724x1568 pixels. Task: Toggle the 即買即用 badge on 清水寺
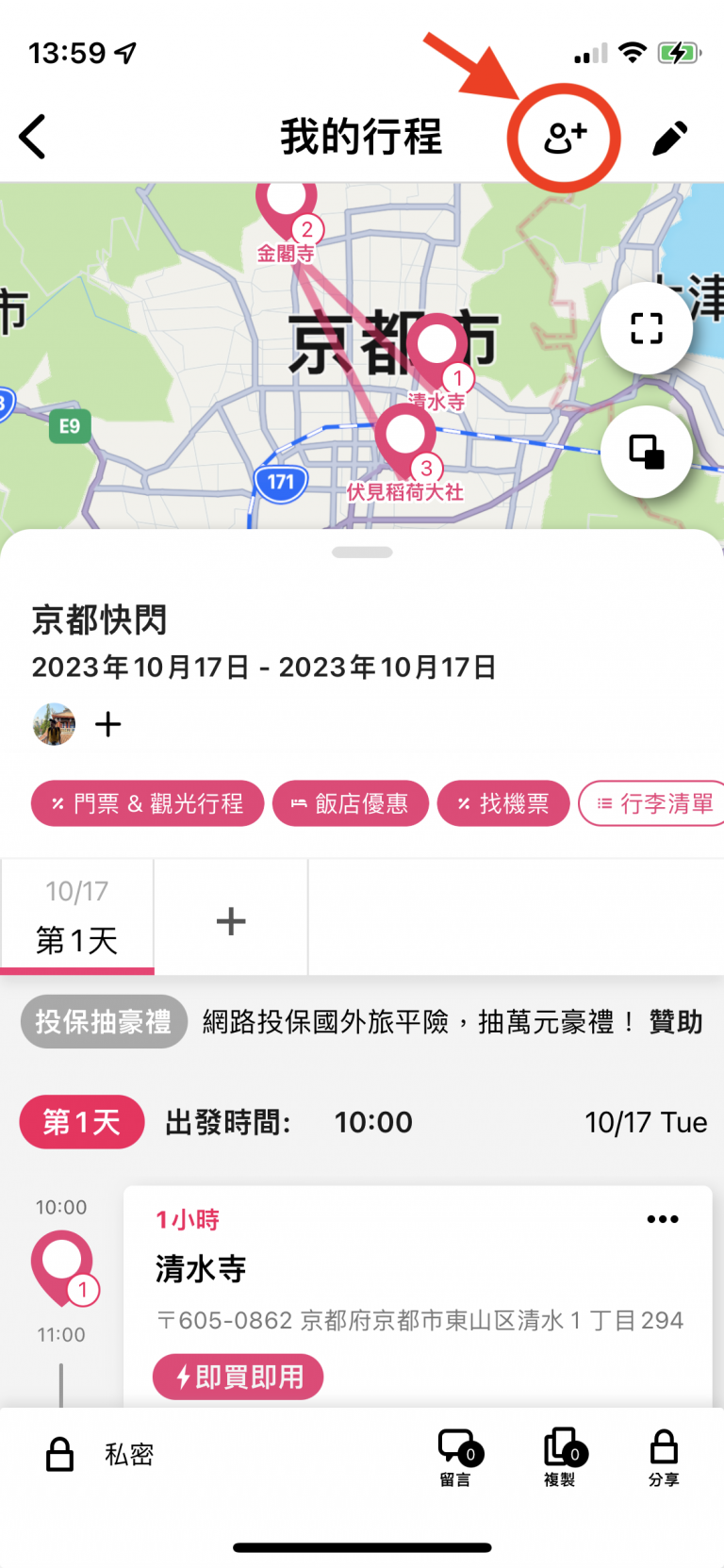click(238, 1377)
